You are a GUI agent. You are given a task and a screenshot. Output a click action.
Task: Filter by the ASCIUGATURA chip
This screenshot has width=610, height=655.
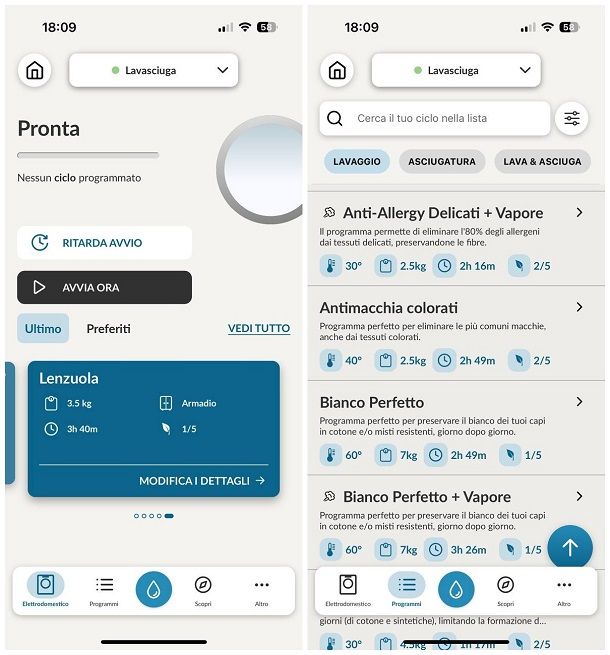442,161
